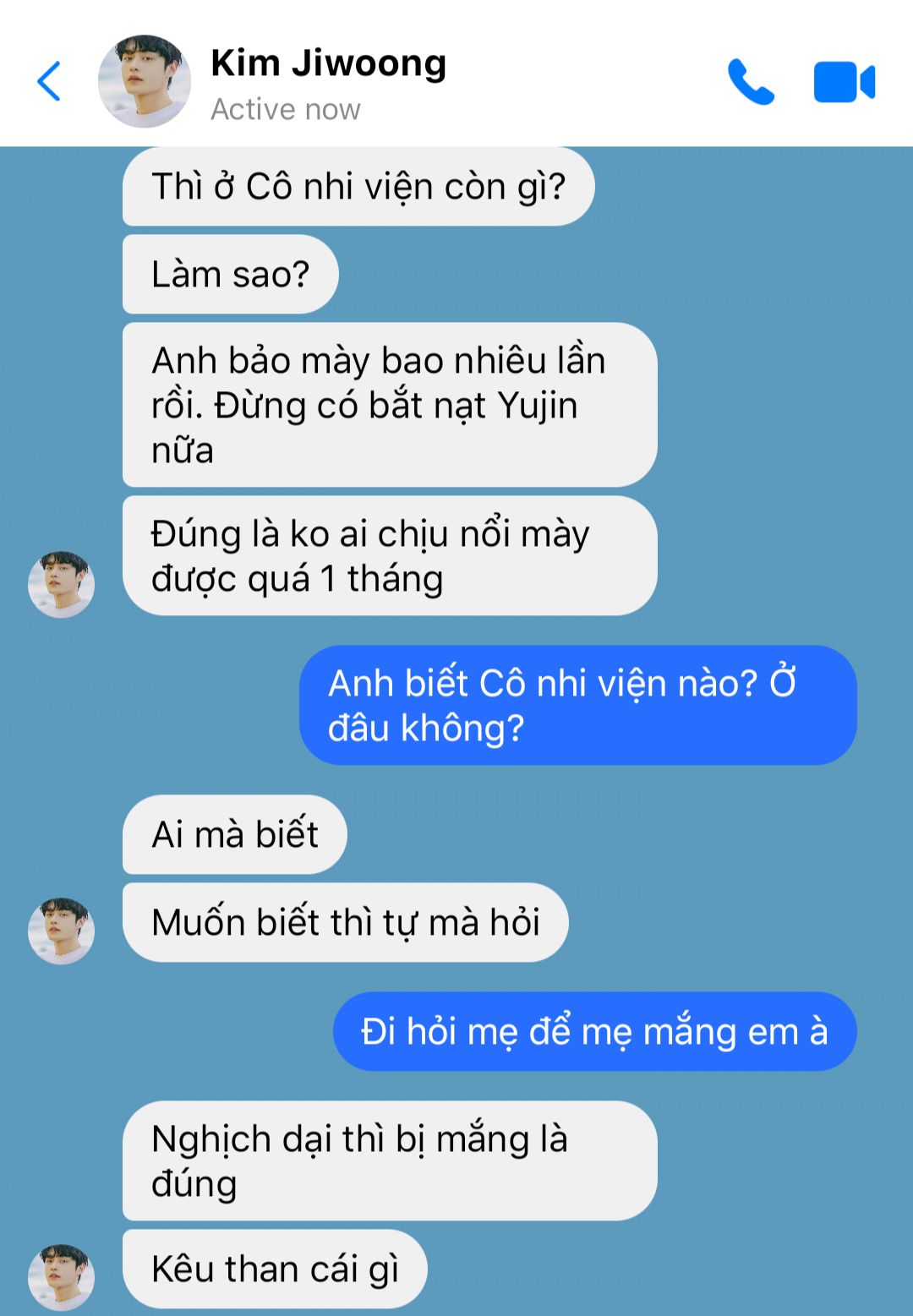Go back to the chat list
This screenshot has width=913, height=1316.
coord(49,82)
